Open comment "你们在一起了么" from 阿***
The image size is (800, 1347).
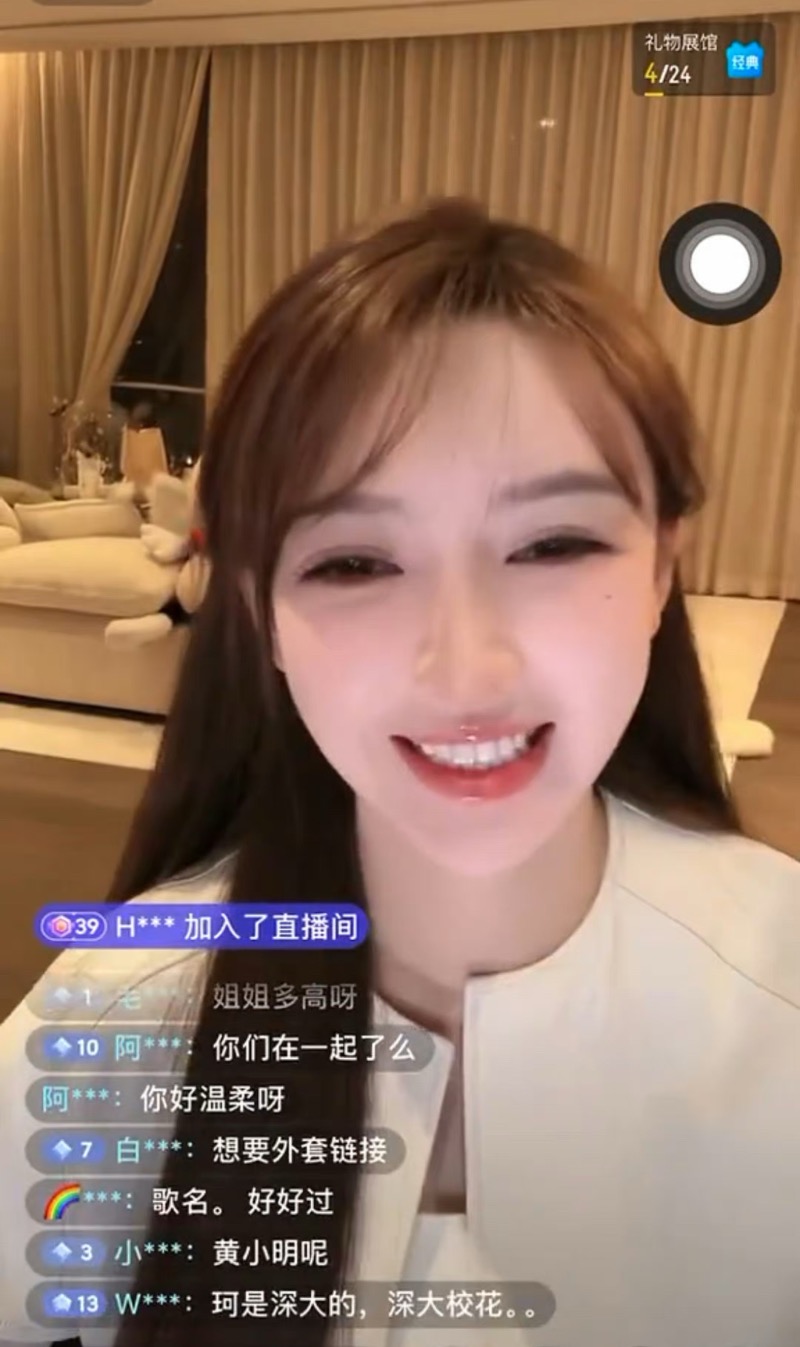232,1048
